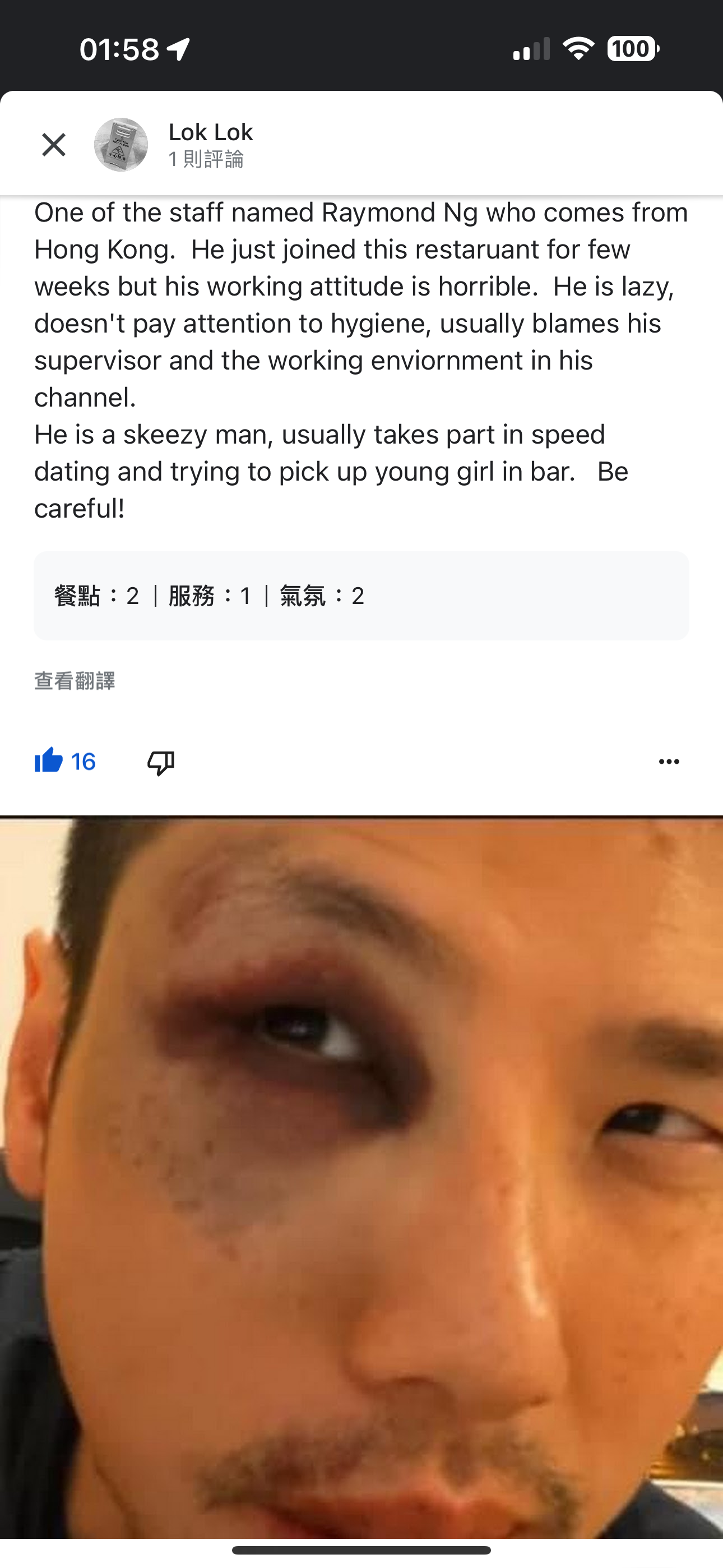The height and width of the screenshot is (1568, 723).
Task: Close the review detail view
Action: [54, 145]
